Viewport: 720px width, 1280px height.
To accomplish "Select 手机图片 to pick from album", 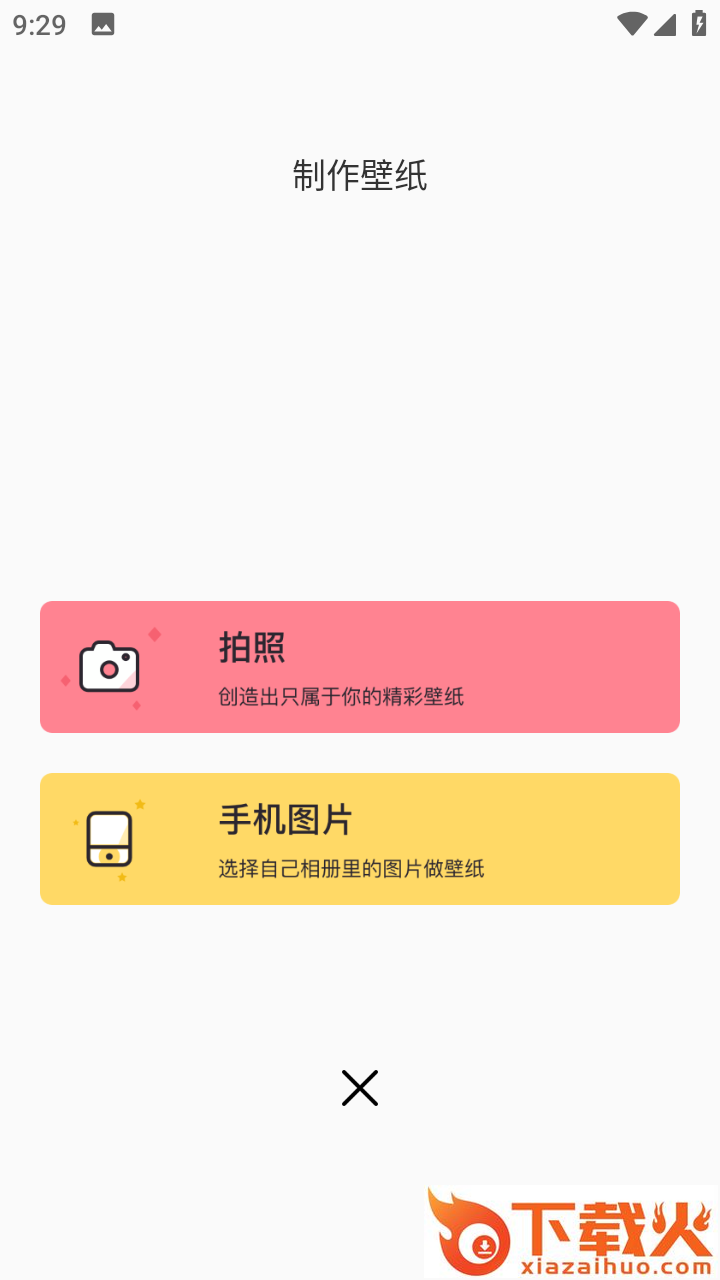I will [x=287, y=820].
